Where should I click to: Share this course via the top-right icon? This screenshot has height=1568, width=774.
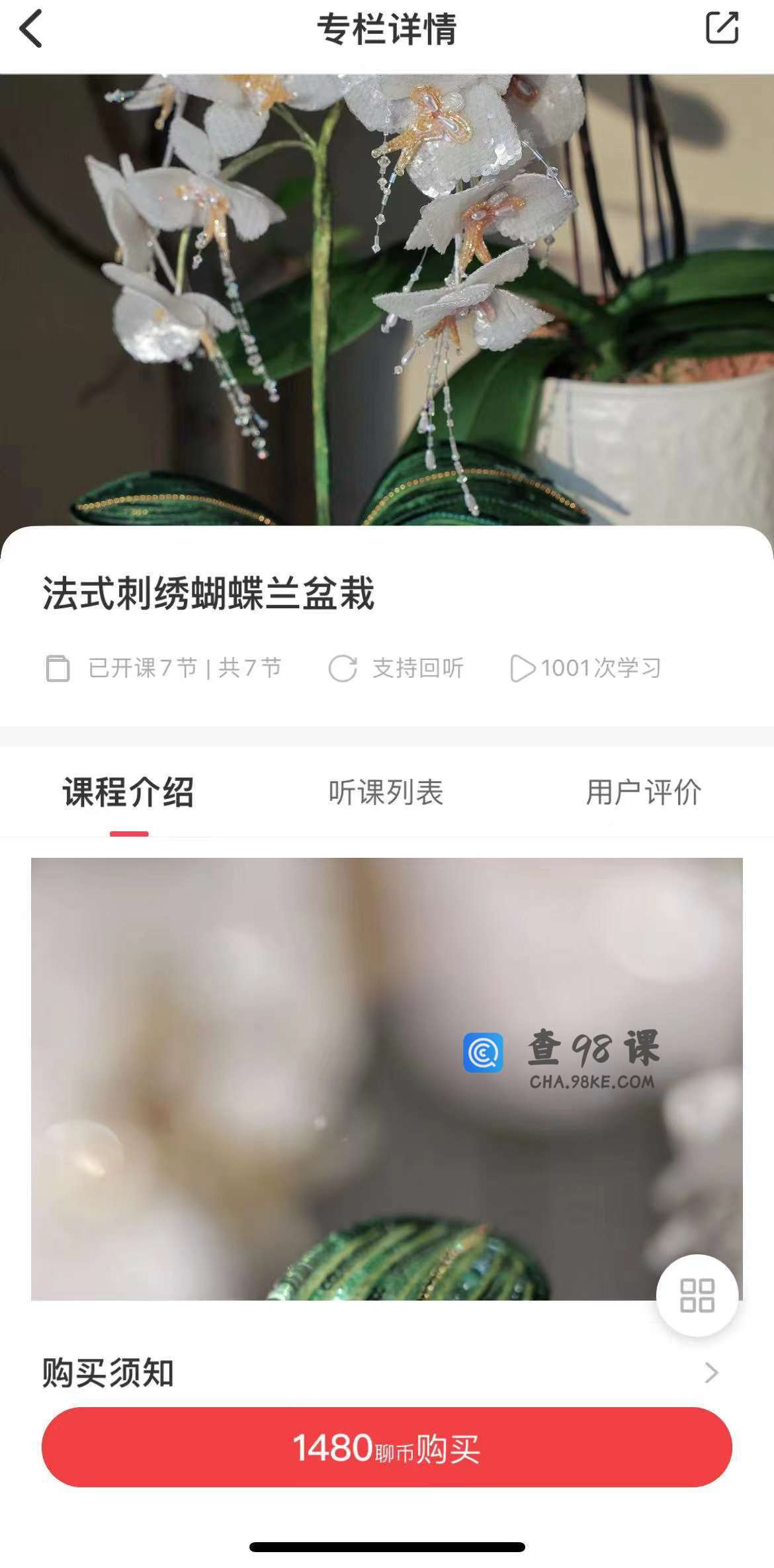tap(721, 28)
